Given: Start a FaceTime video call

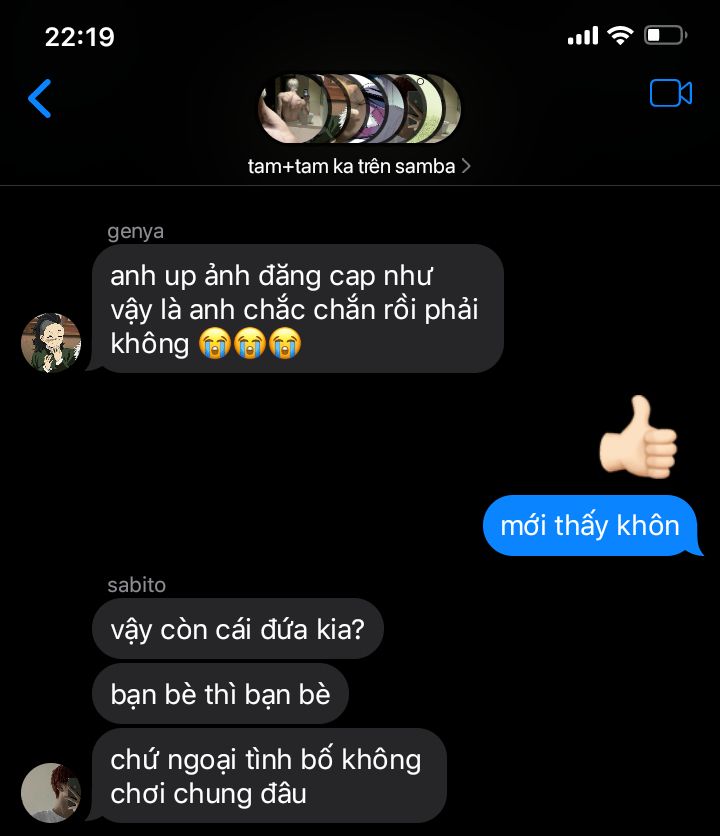Looking at the screenshot, I should pos(671,93).
